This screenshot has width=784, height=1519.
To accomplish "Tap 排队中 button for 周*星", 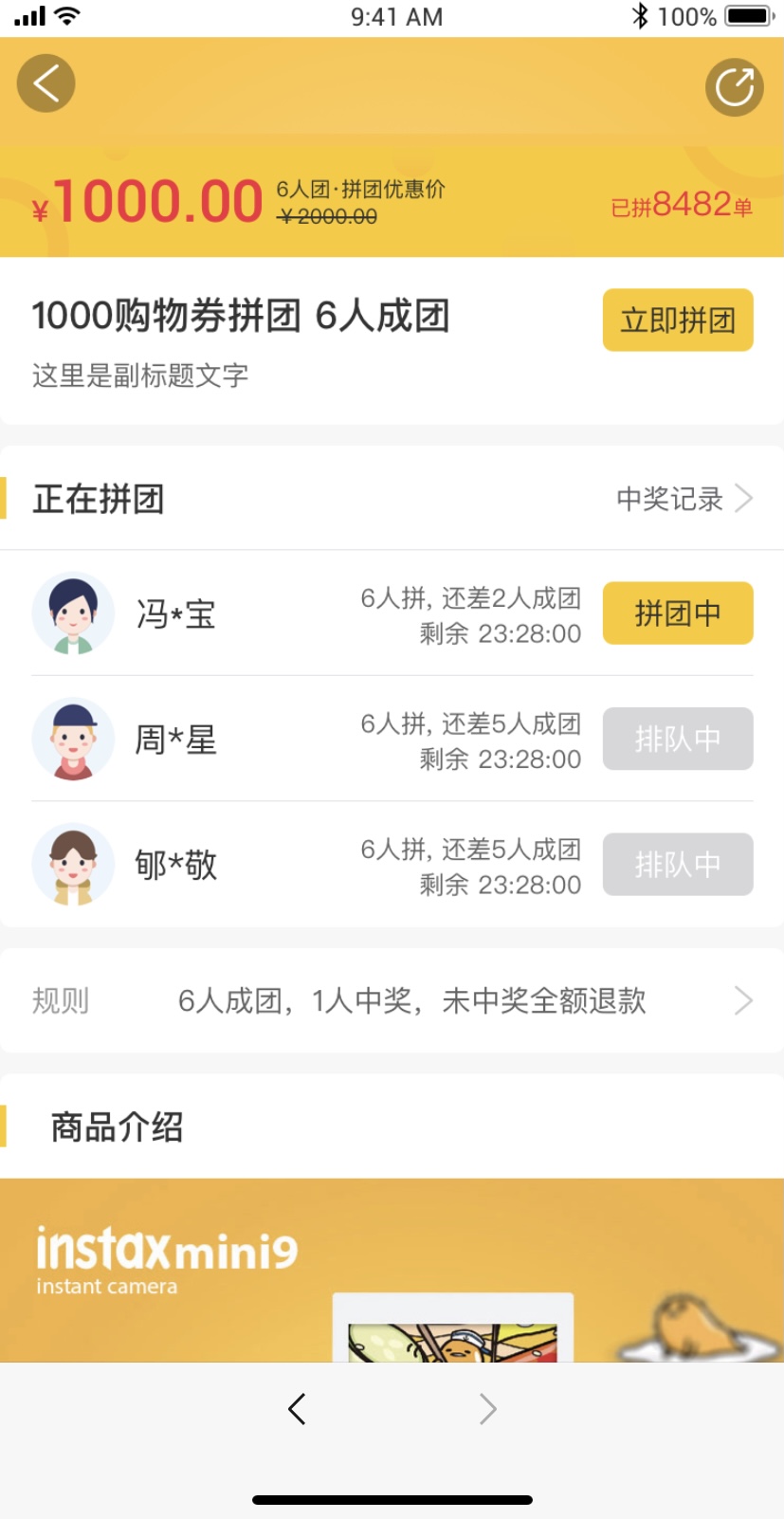I will coord(677,739).
